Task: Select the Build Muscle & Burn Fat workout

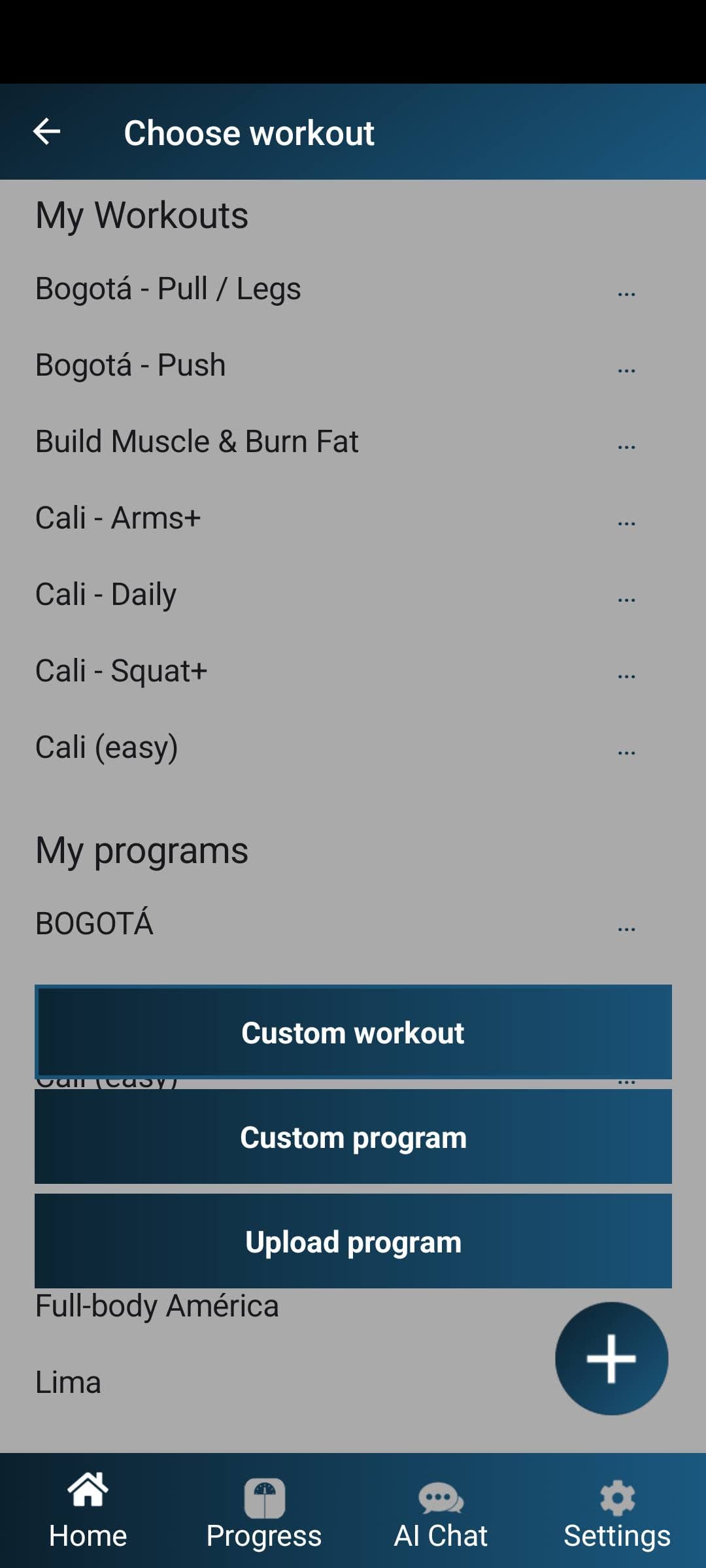Action: [197, 442]
